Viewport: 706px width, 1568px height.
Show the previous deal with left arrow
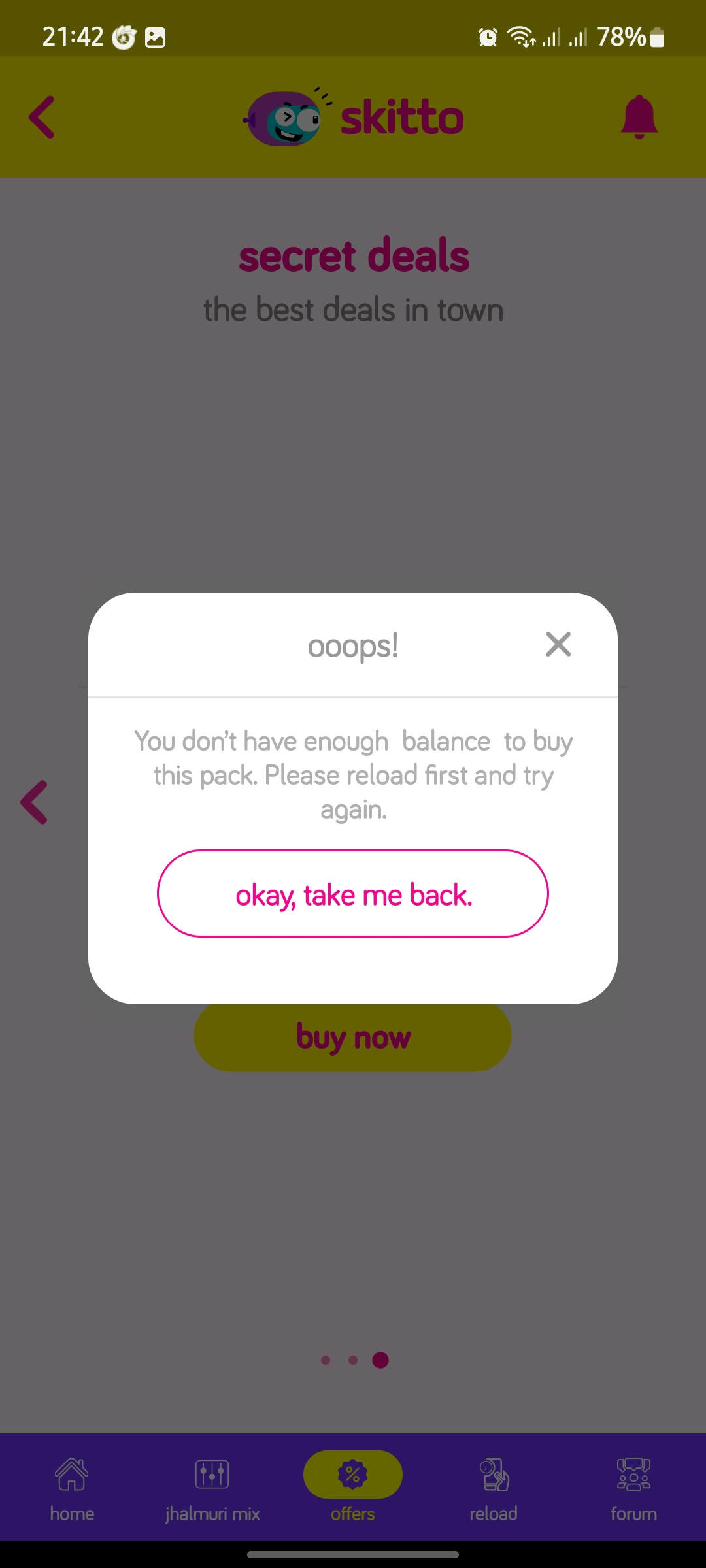point(34,802)
